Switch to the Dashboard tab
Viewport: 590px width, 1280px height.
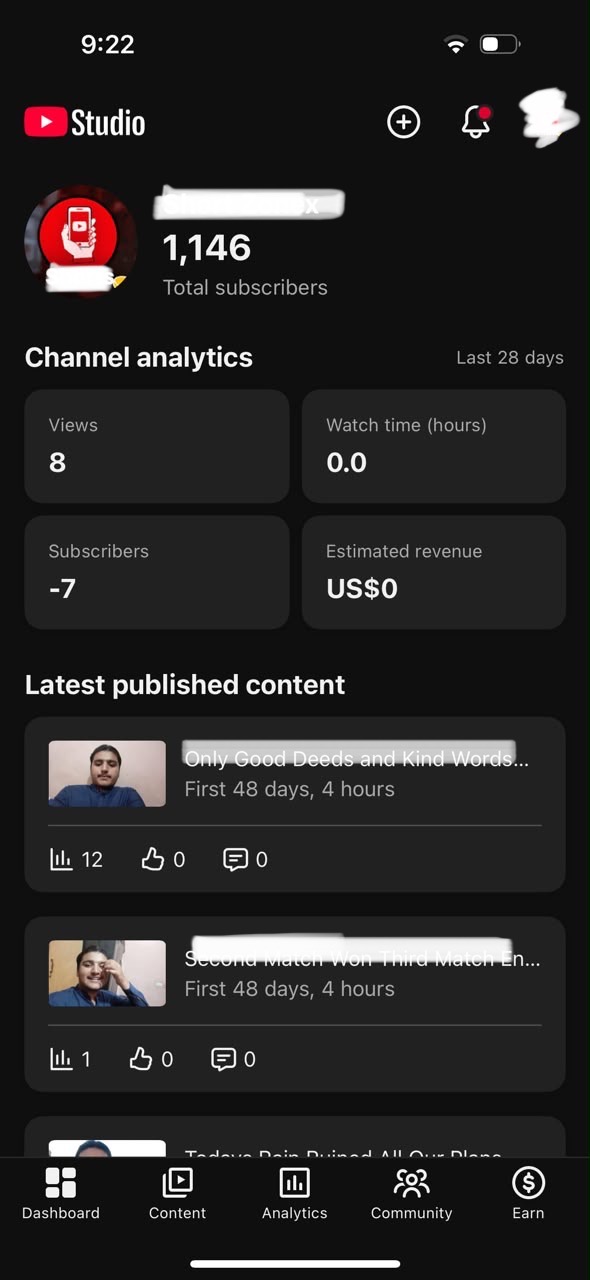(x=61, y=1194)
